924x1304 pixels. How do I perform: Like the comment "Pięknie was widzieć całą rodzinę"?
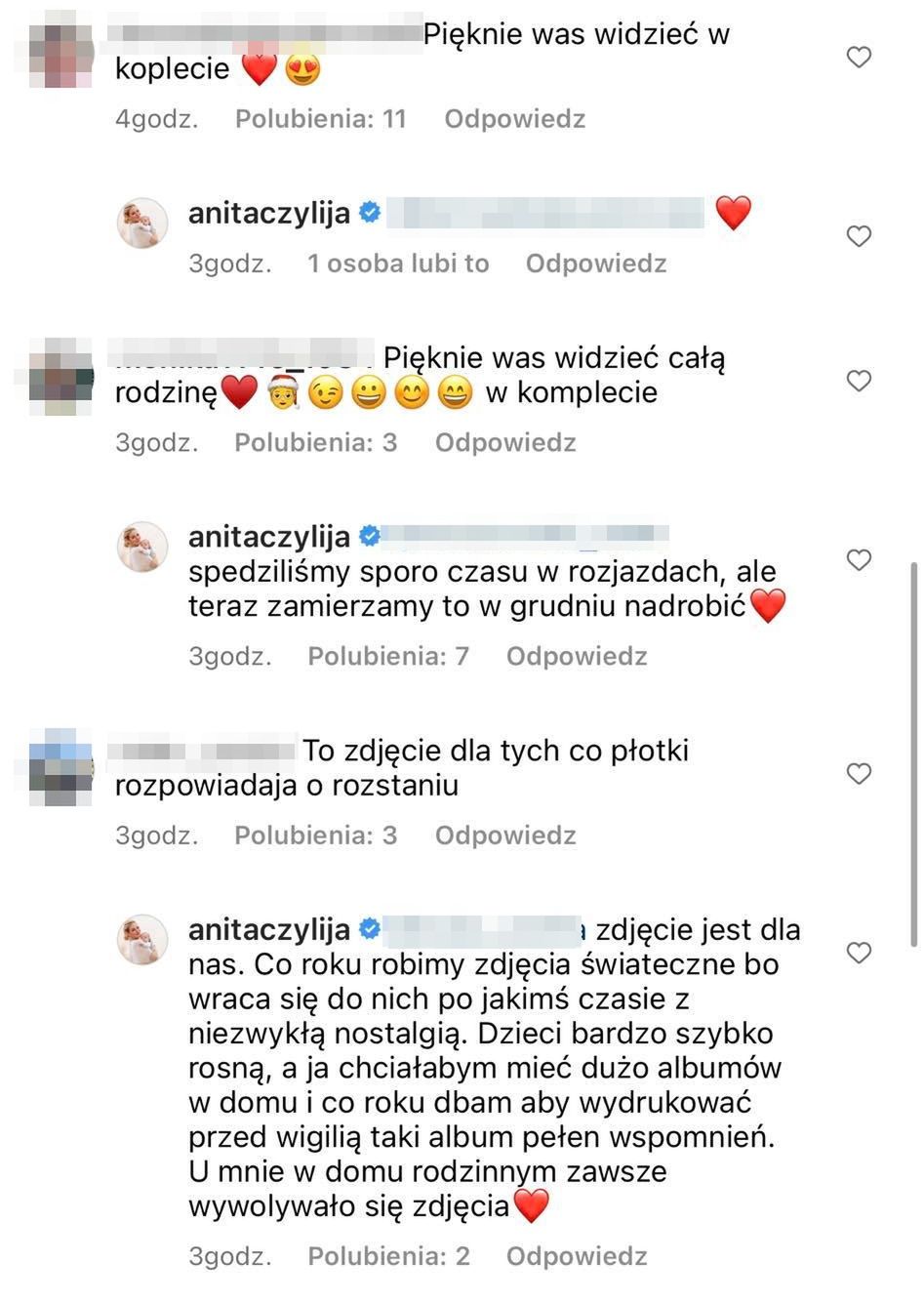(859, 381)
